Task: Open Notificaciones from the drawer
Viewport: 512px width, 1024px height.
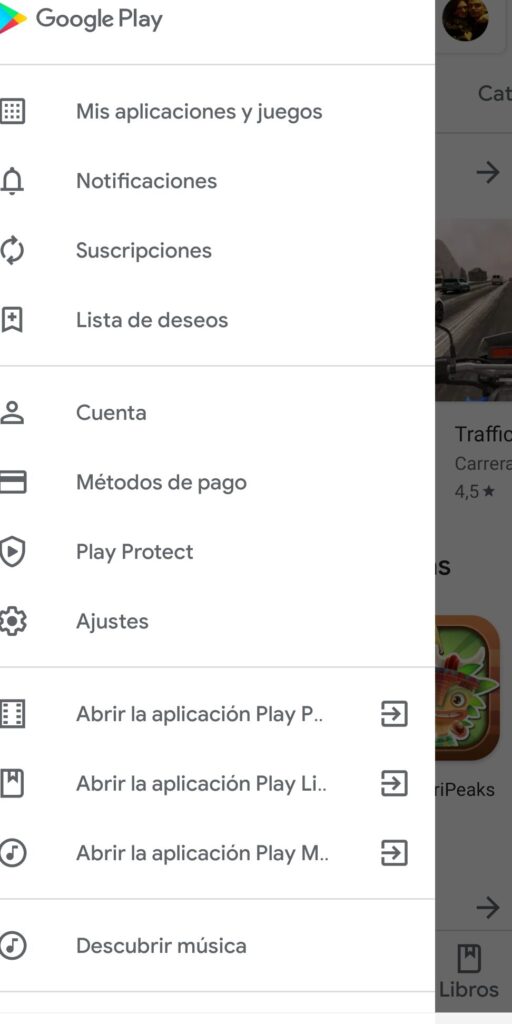Action: click(x=217, y=181)
